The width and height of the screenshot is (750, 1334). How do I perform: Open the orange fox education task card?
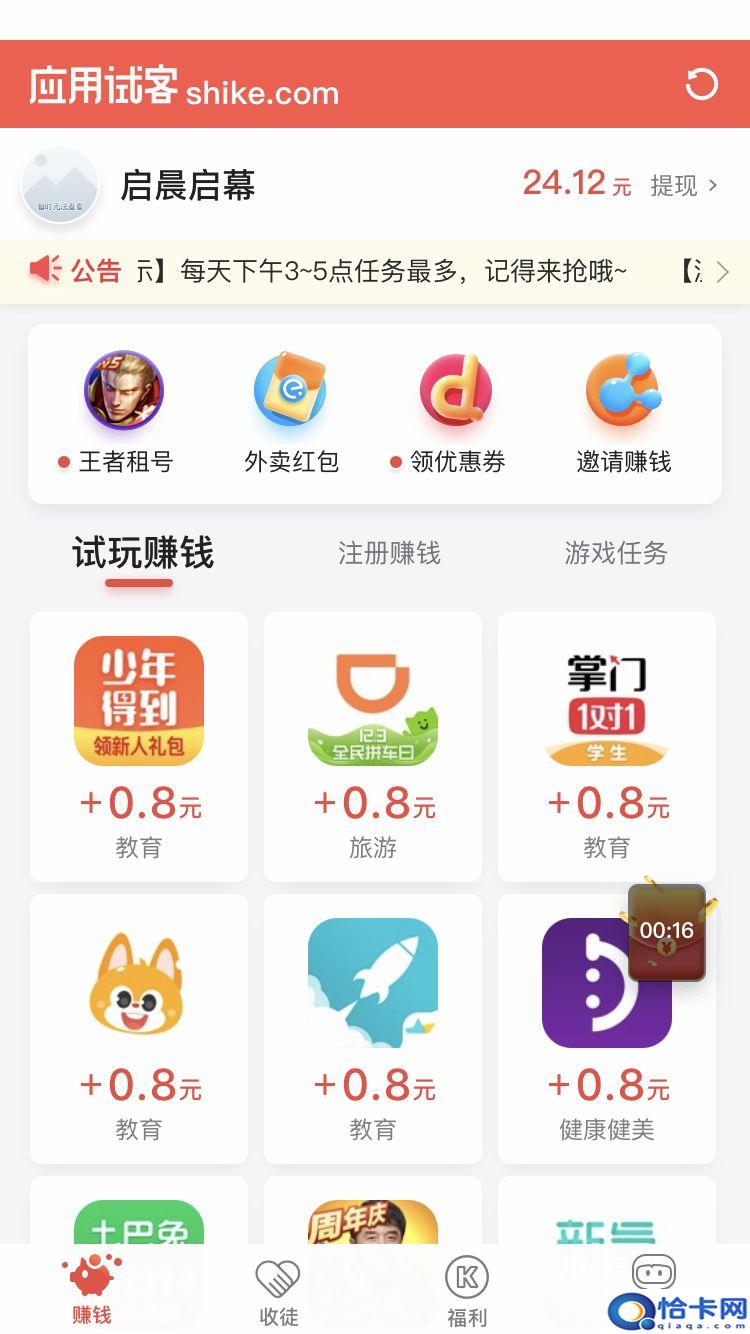[139, 1028]
